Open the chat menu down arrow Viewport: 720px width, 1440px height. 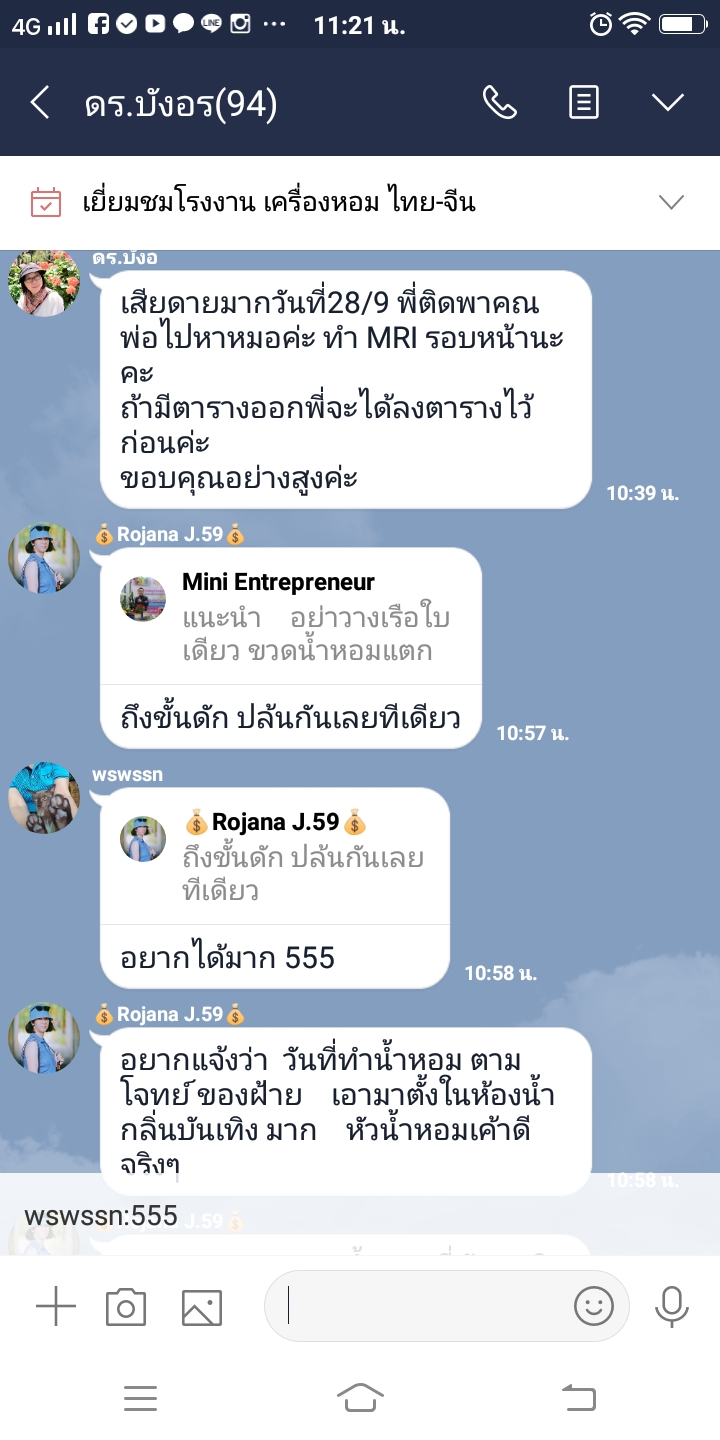click(667, 102)
